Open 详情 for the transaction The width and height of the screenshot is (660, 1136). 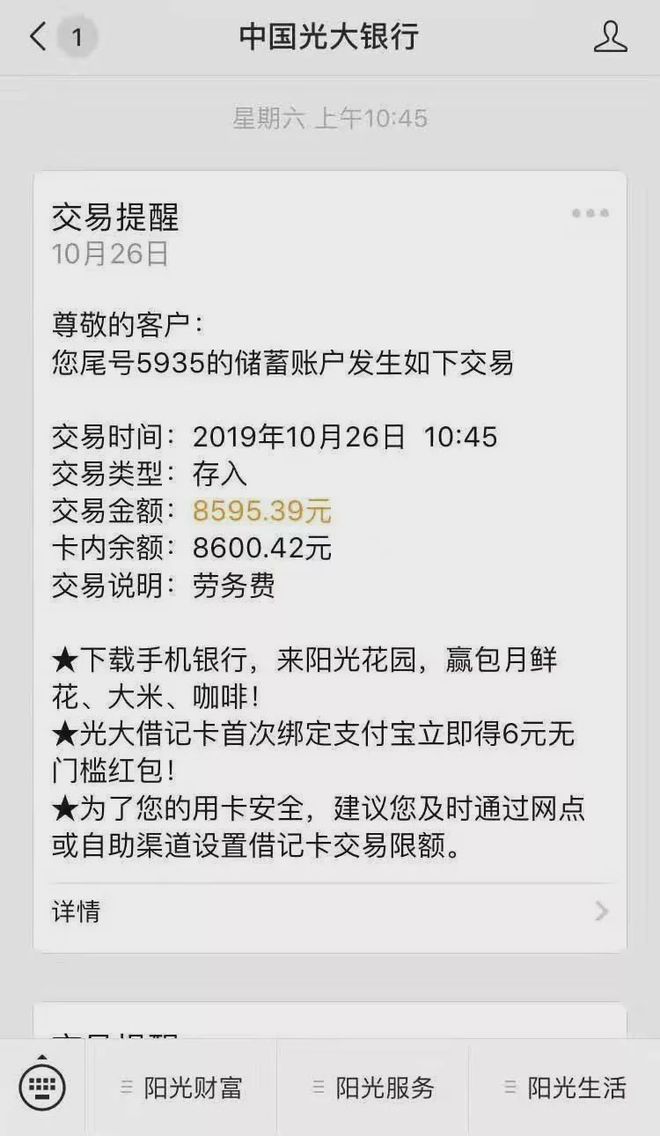pyautogui.click(x=330, y=911)
